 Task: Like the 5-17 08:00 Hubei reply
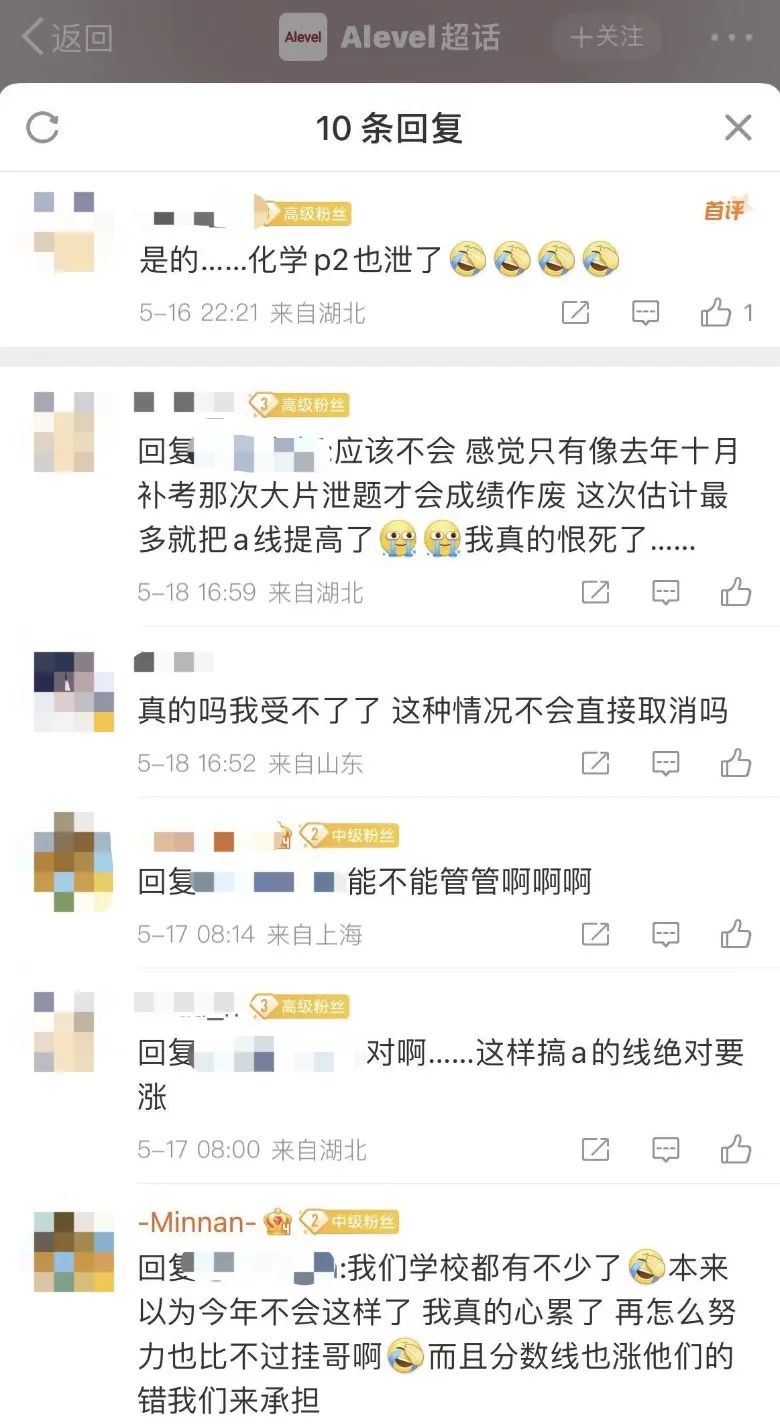(736, 1149)
